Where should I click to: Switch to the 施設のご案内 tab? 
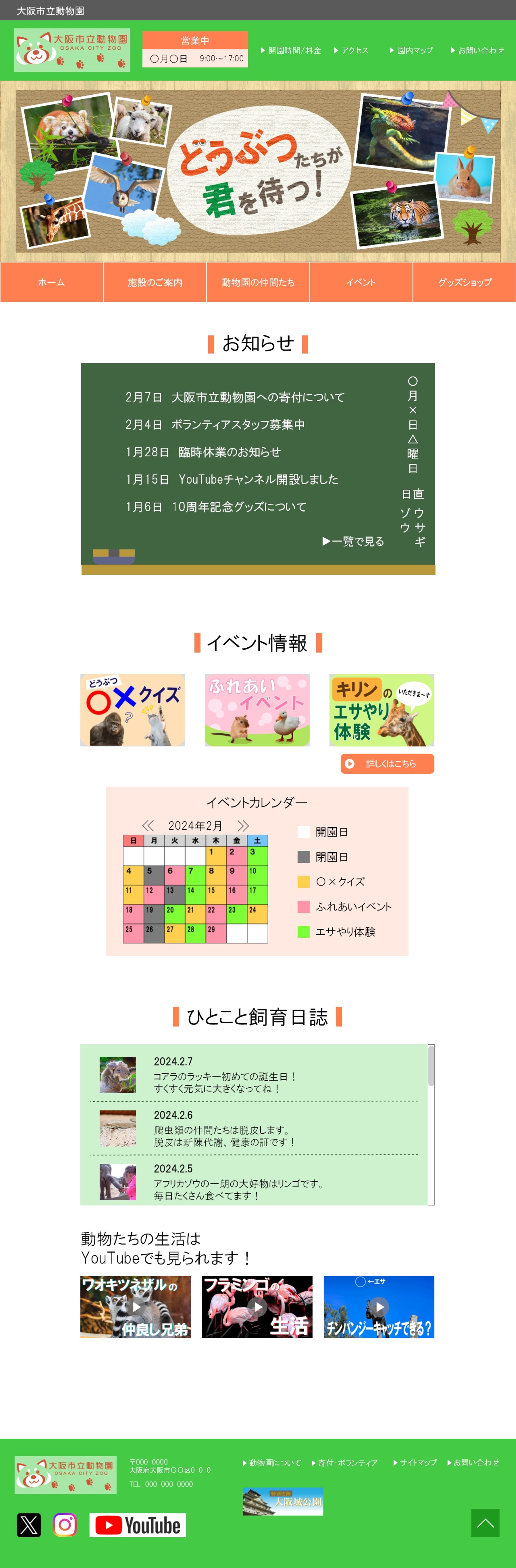pos(155,282)
